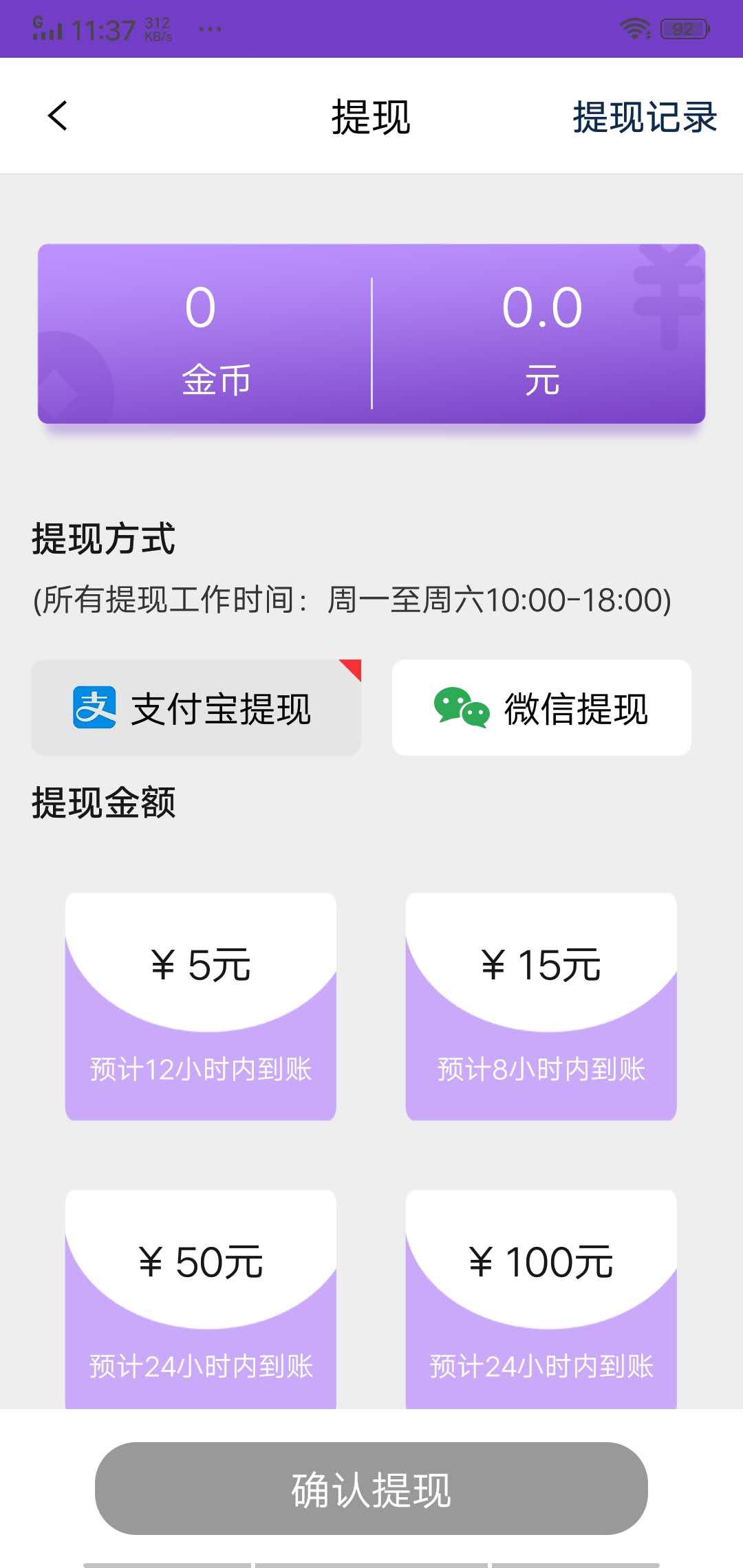Open 提现记录 withdrawal history

click(x=645, y=118)
